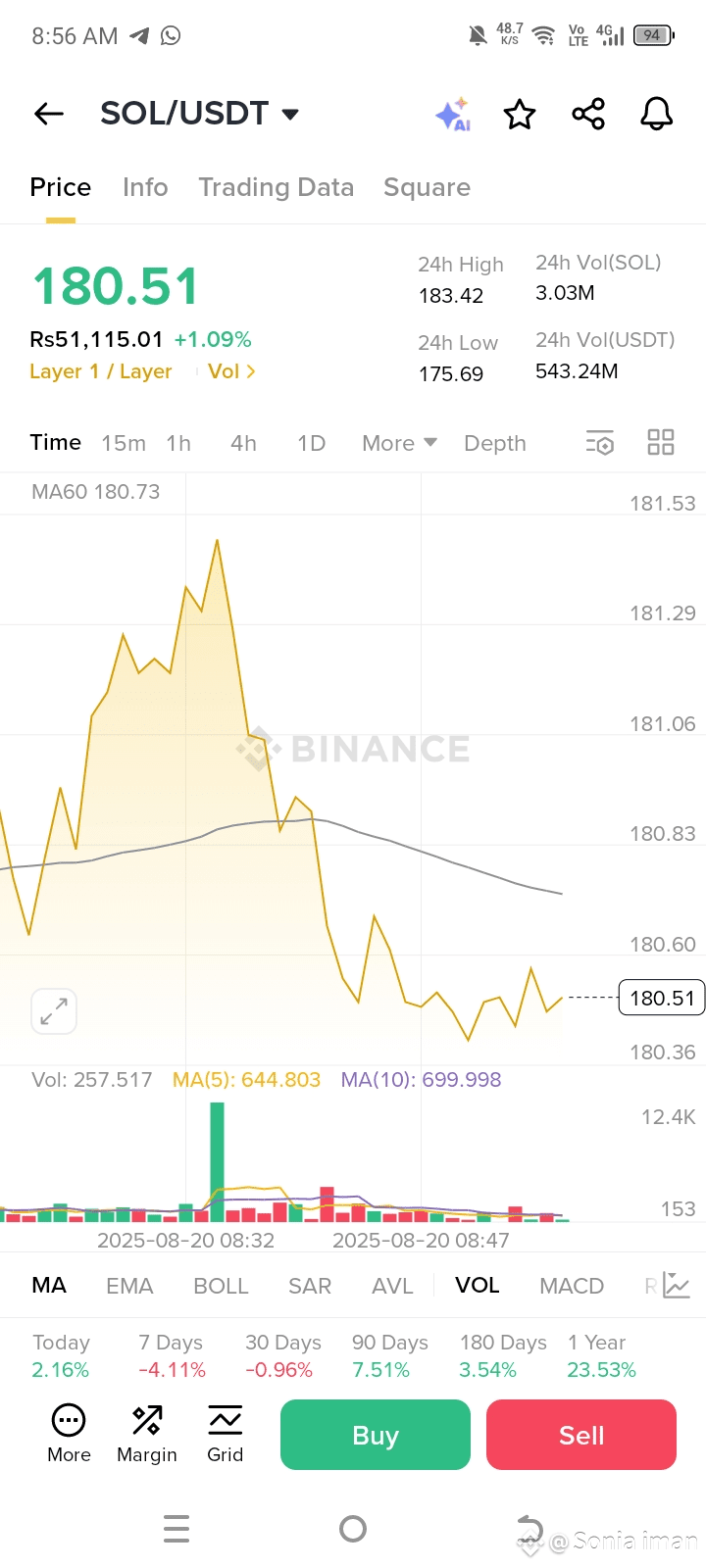
Task: Expand the chart to full screen
Action: coord(54,1011)
